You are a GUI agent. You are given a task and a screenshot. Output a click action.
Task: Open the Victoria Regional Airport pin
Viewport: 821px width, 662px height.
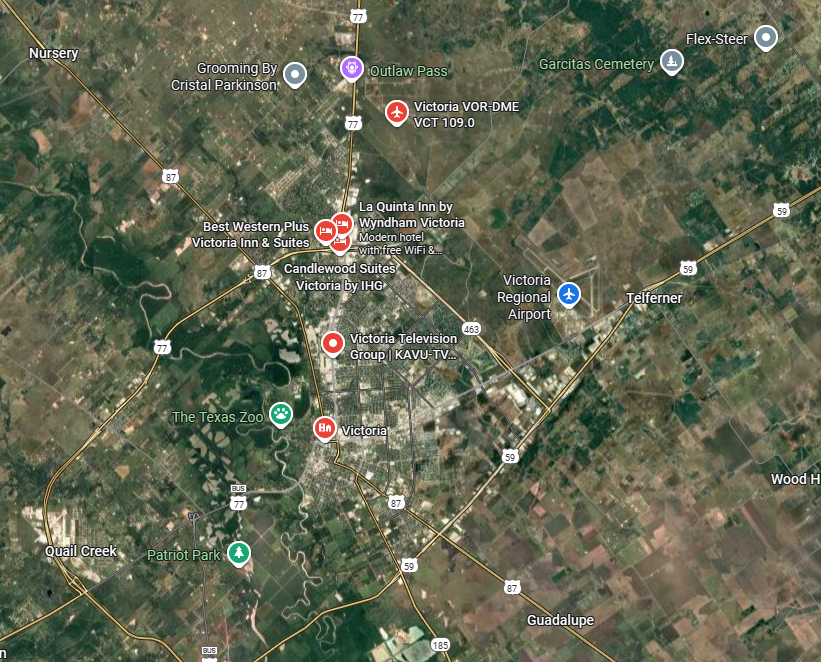coord(569,293)
